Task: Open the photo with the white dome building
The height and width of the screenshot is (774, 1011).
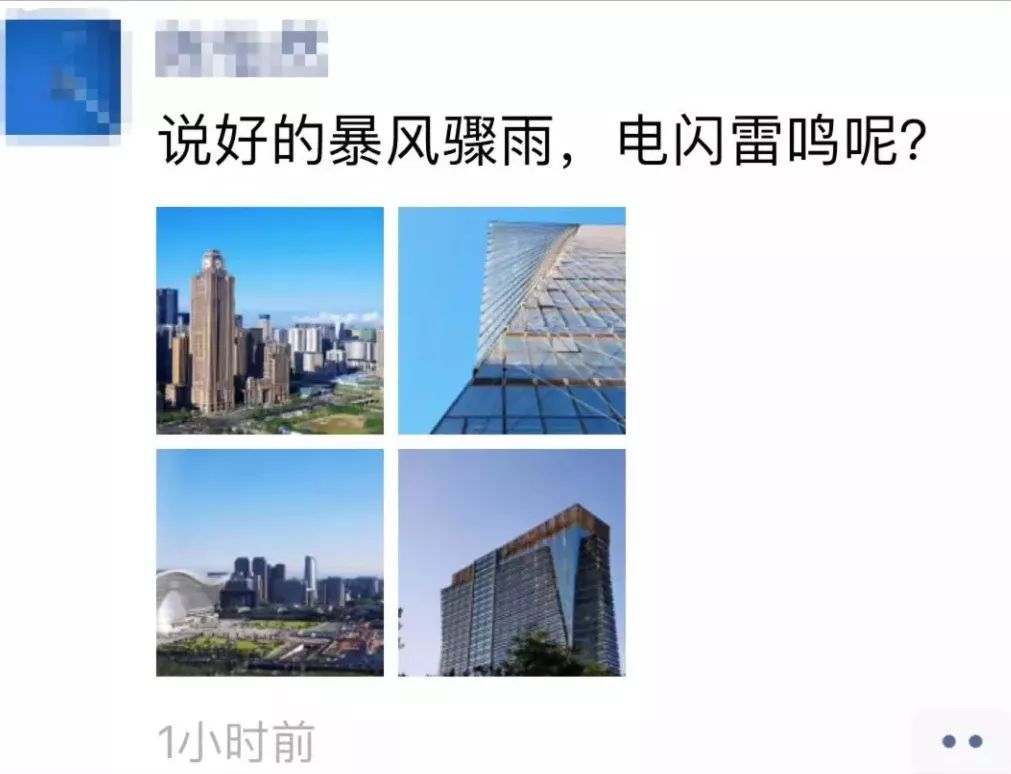Action: point(270,562)
